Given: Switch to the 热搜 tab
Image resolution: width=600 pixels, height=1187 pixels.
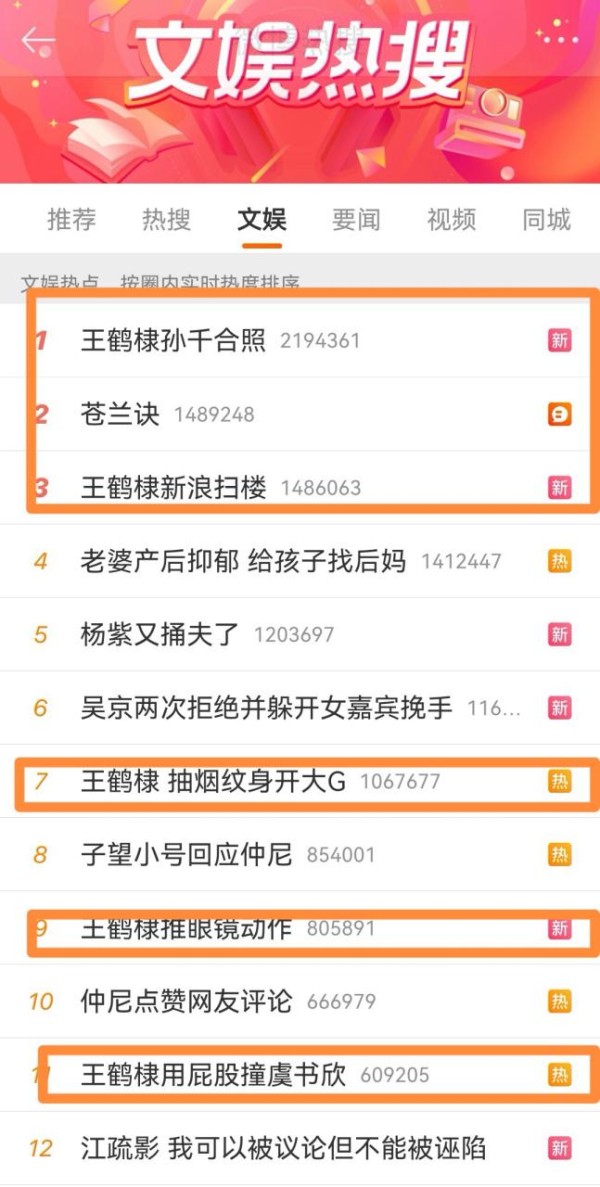Looking at the screenshot, I should click(x=166, y=219).
